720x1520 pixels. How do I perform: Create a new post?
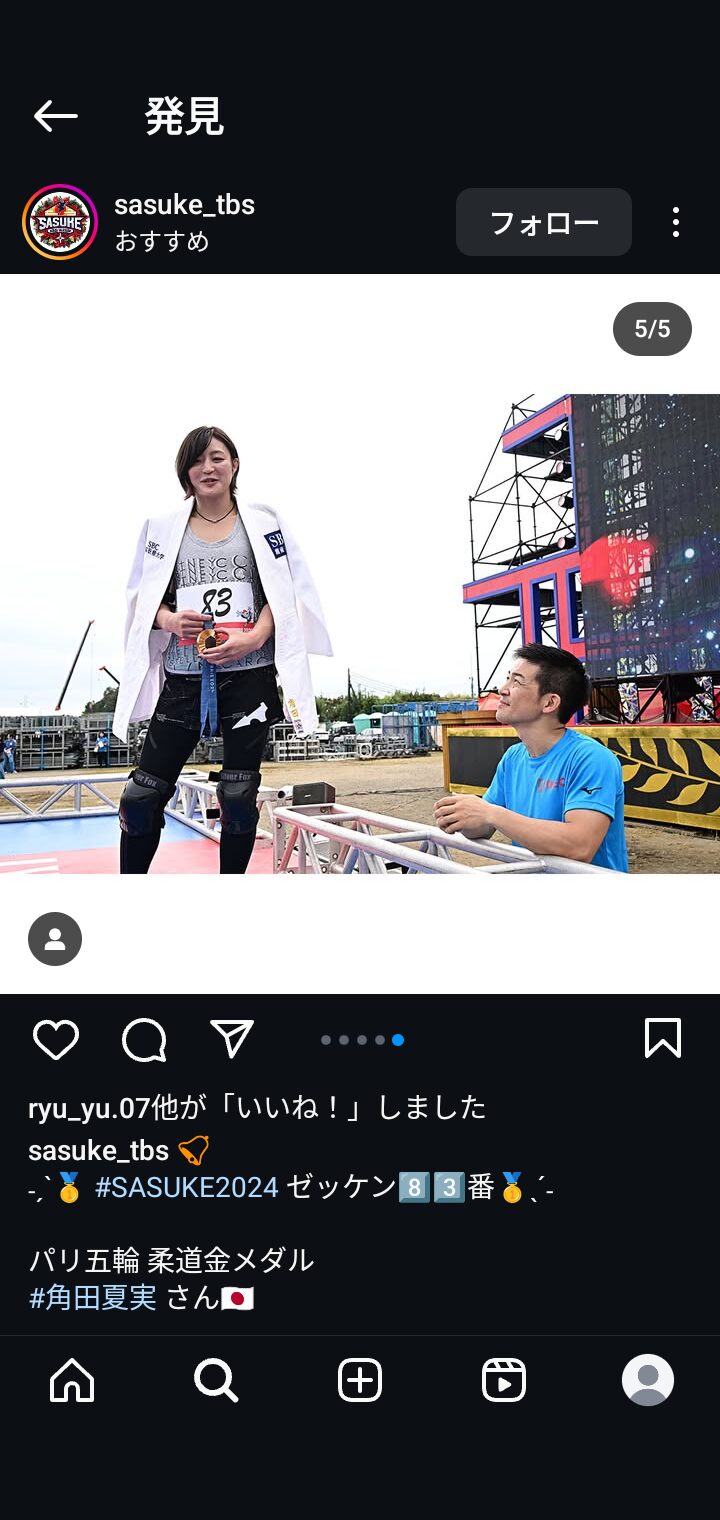coord(360,1381)
